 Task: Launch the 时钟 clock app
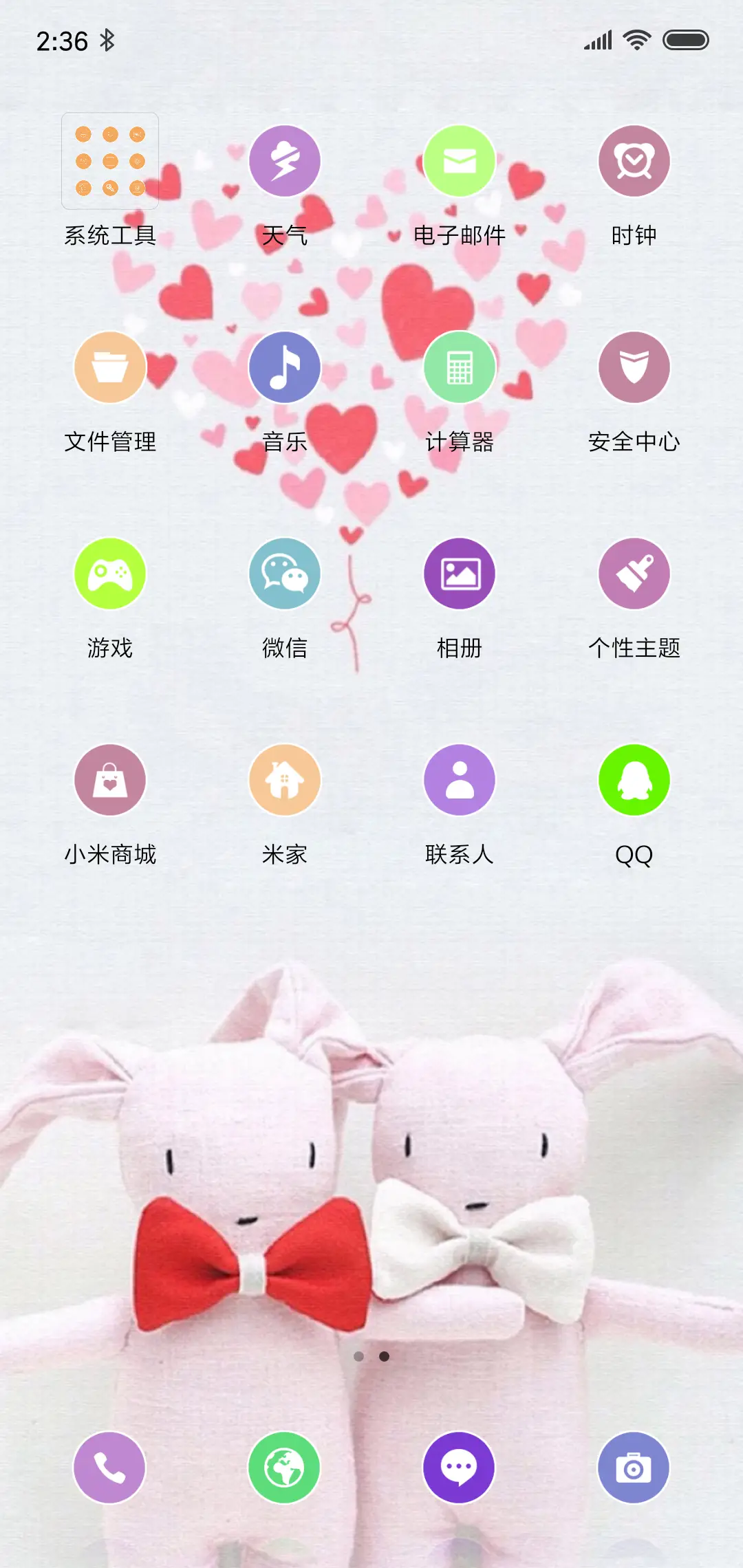tap(634, 160)
